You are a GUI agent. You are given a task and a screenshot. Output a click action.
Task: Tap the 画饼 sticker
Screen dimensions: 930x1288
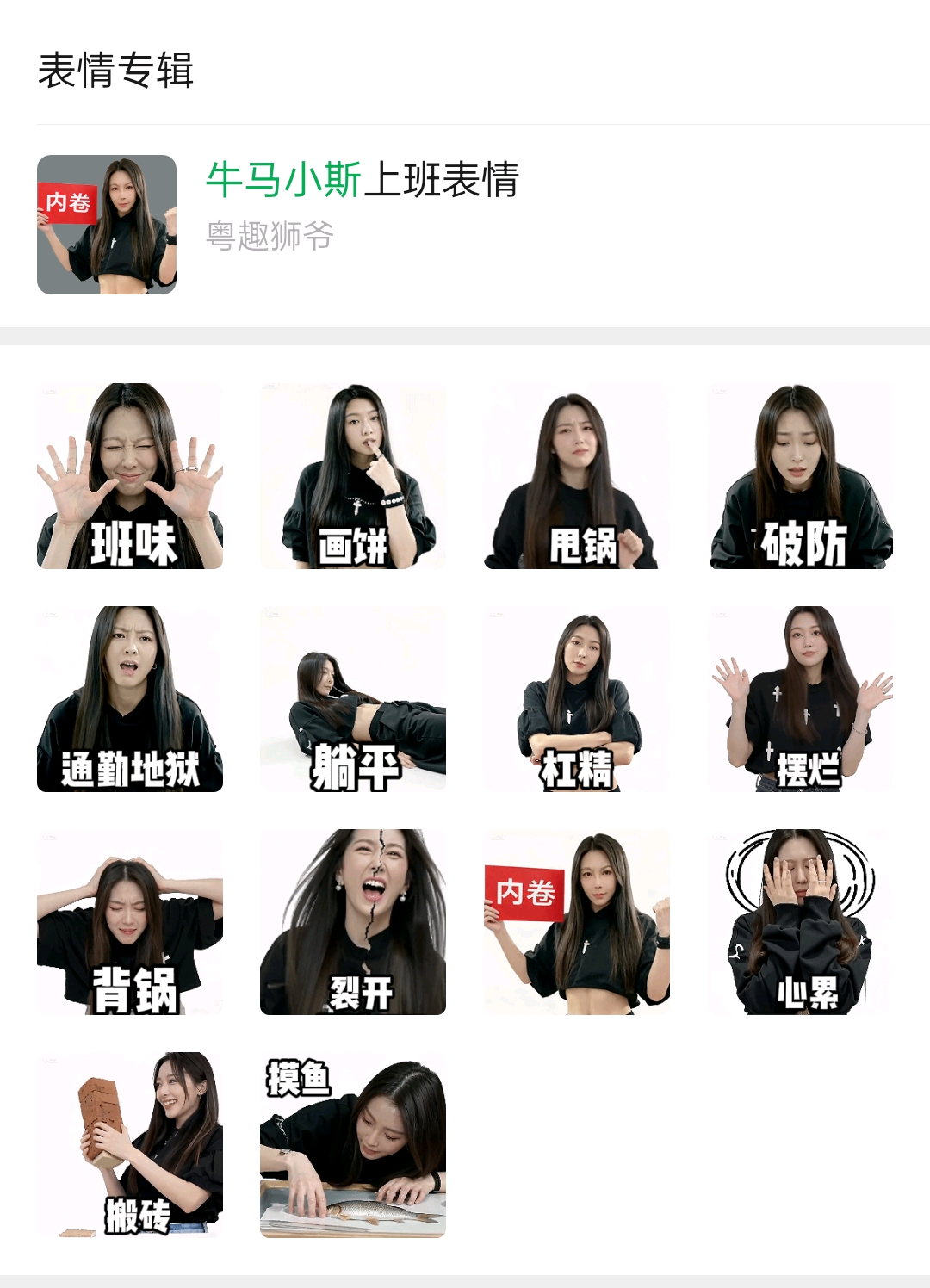[x=353, y=476]
